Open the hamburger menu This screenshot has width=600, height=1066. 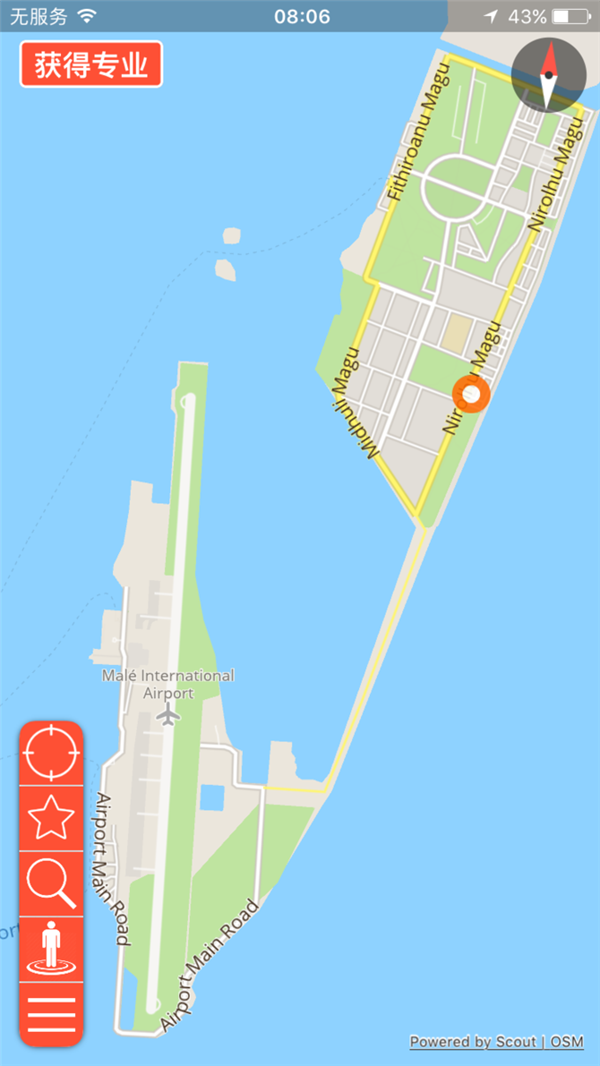pyautogui.click(x=51, y=1014)
